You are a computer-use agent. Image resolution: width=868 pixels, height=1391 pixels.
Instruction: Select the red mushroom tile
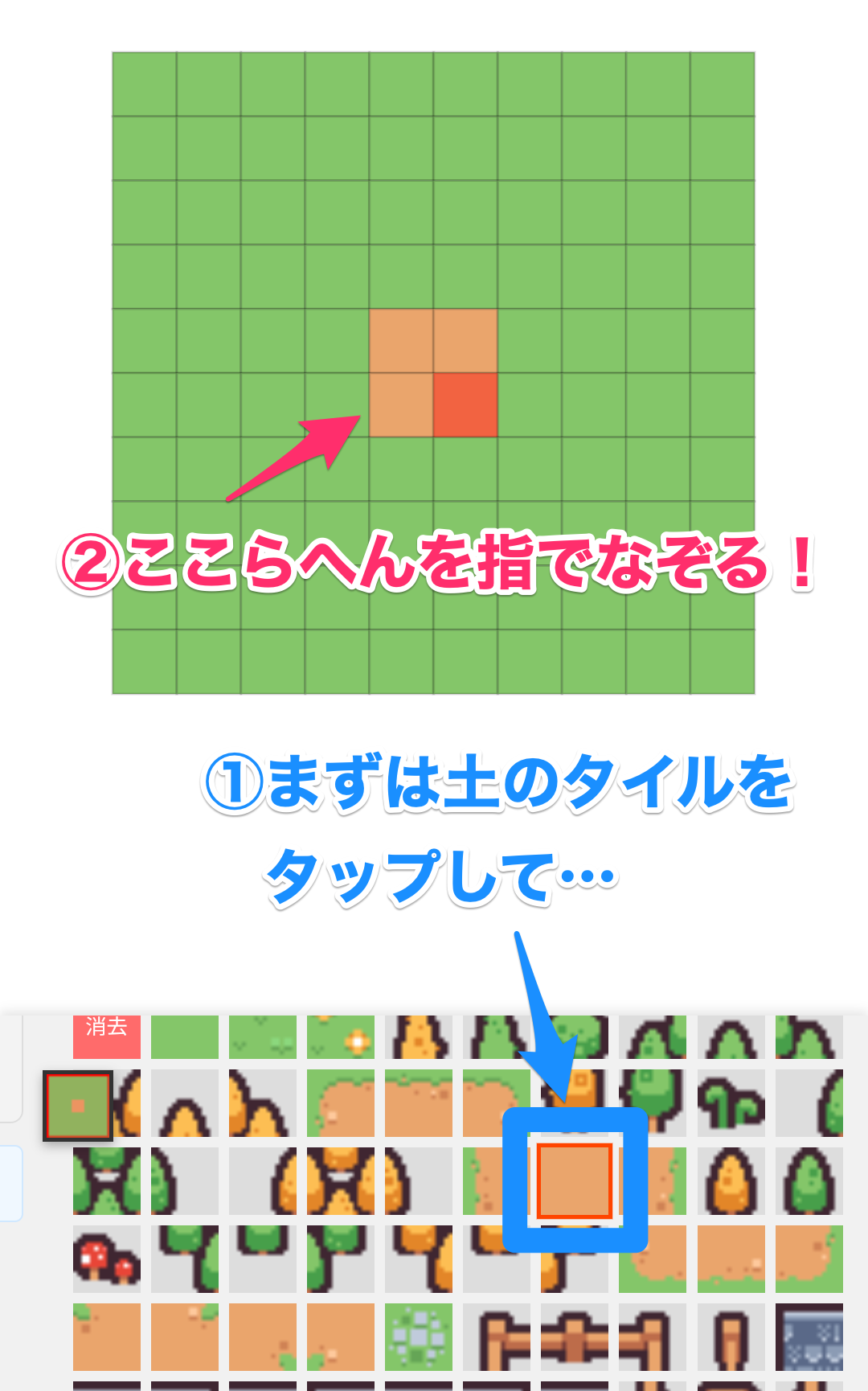coord(106,1259)
